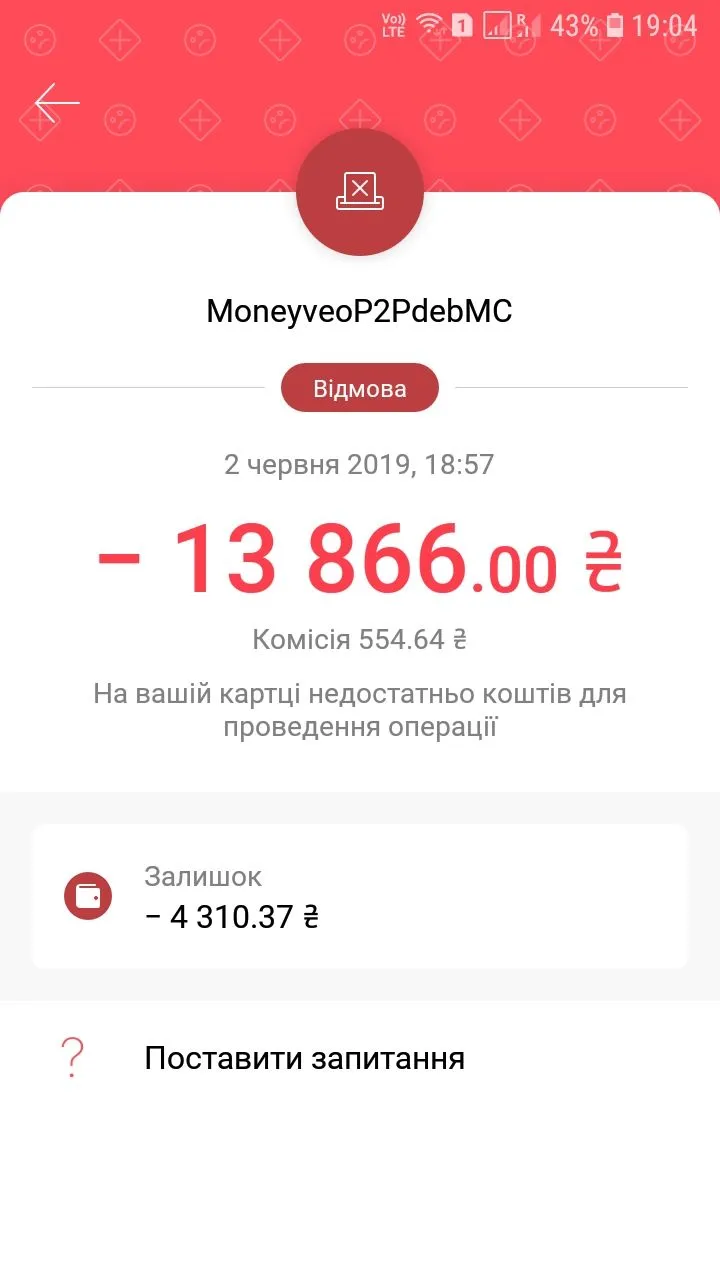Go back using the top-left arrow
Screen dimensions: 720x1280
click(x=57, y=102)
